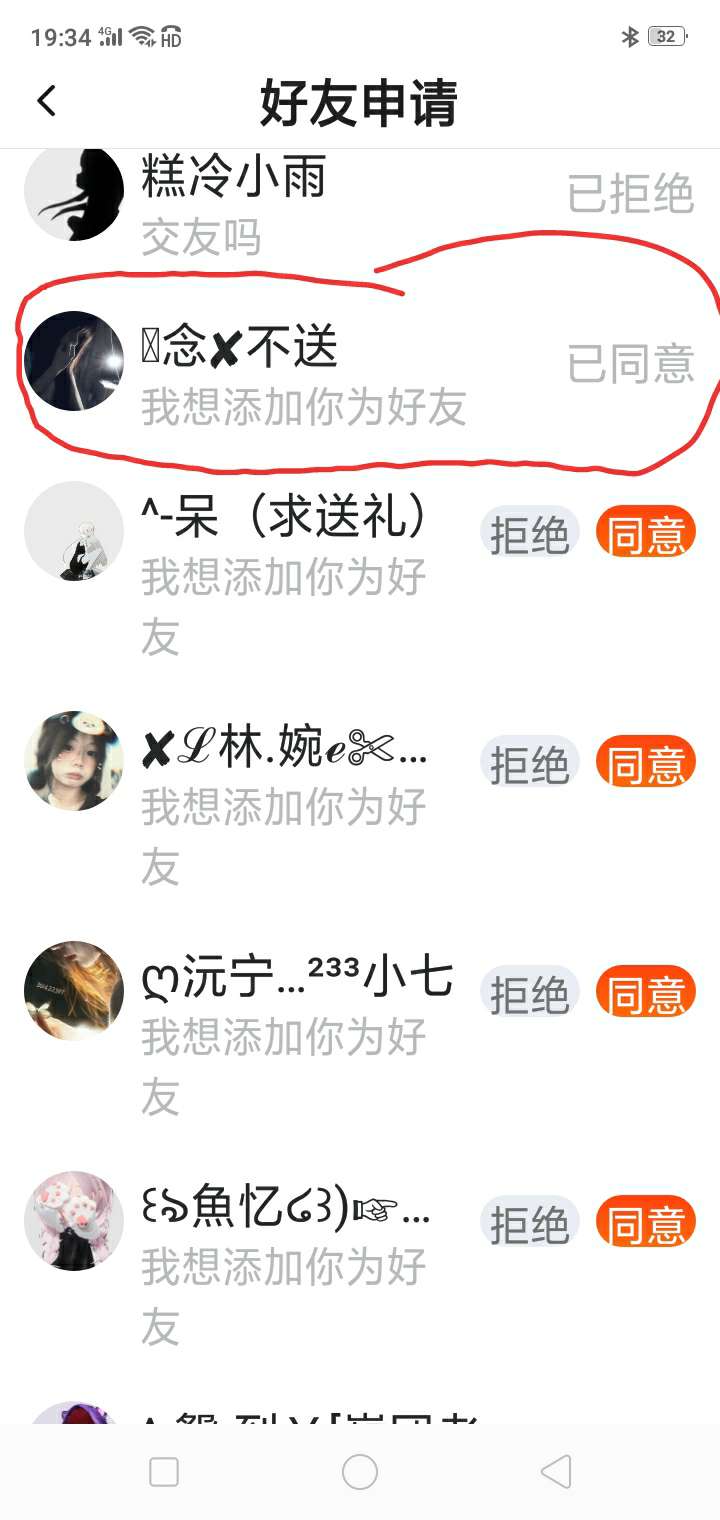View avatar of 林.婉
Image resolution: width=720 pixels, height=1520 pixels.
[74, 761]
